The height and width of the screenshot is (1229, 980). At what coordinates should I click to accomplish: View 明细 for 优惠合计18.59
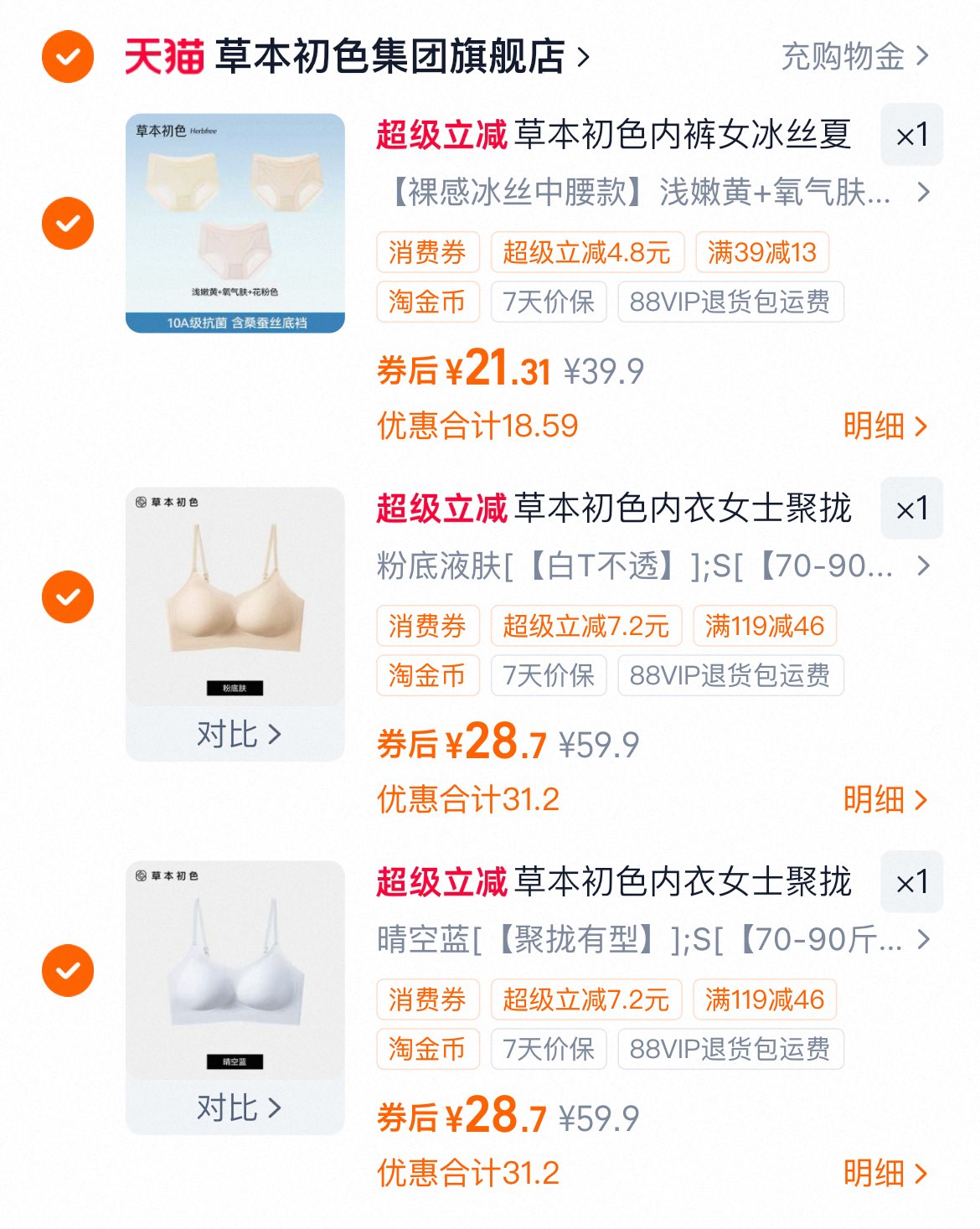coord(885,426)
